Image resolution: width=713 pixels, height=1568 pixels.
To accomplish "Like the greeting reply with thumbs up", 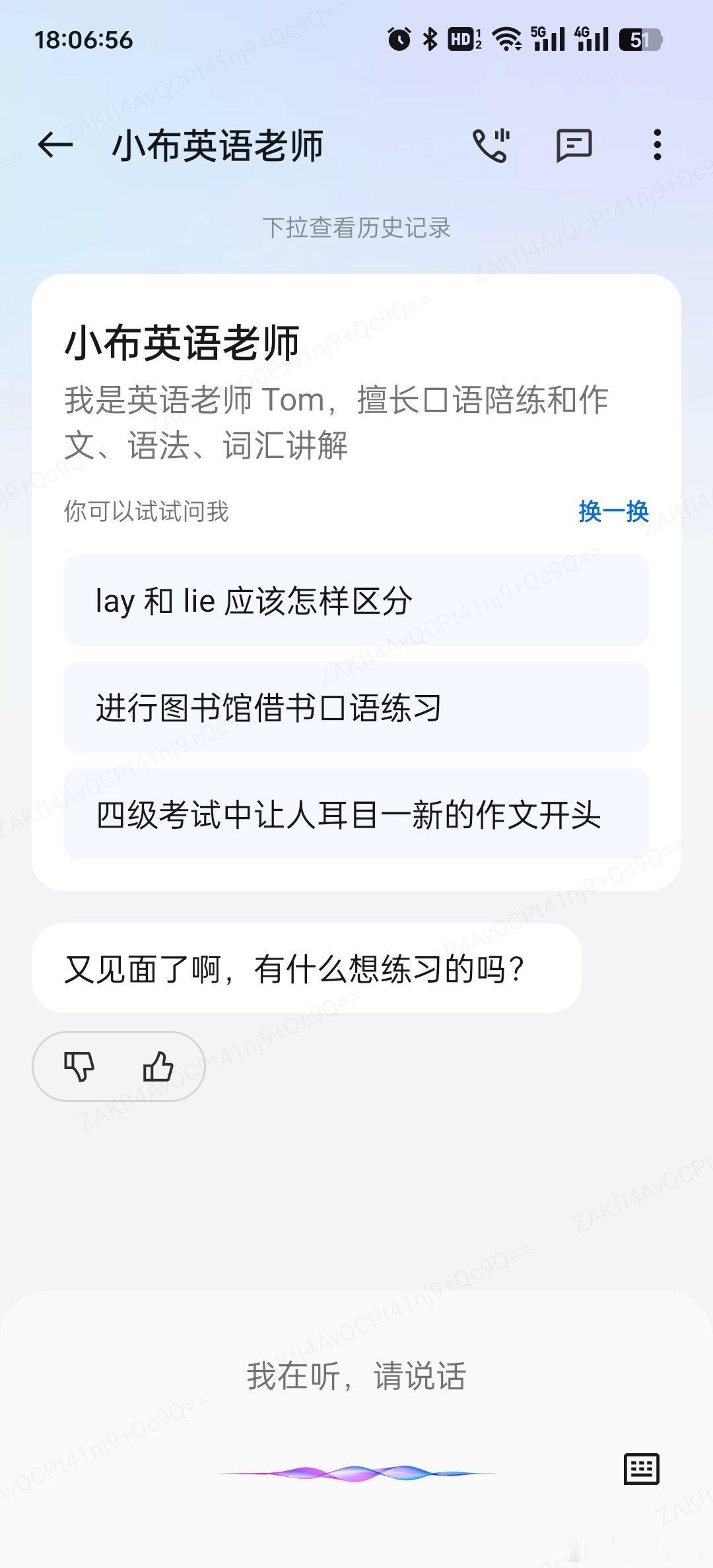I will tap(158, 1066).
